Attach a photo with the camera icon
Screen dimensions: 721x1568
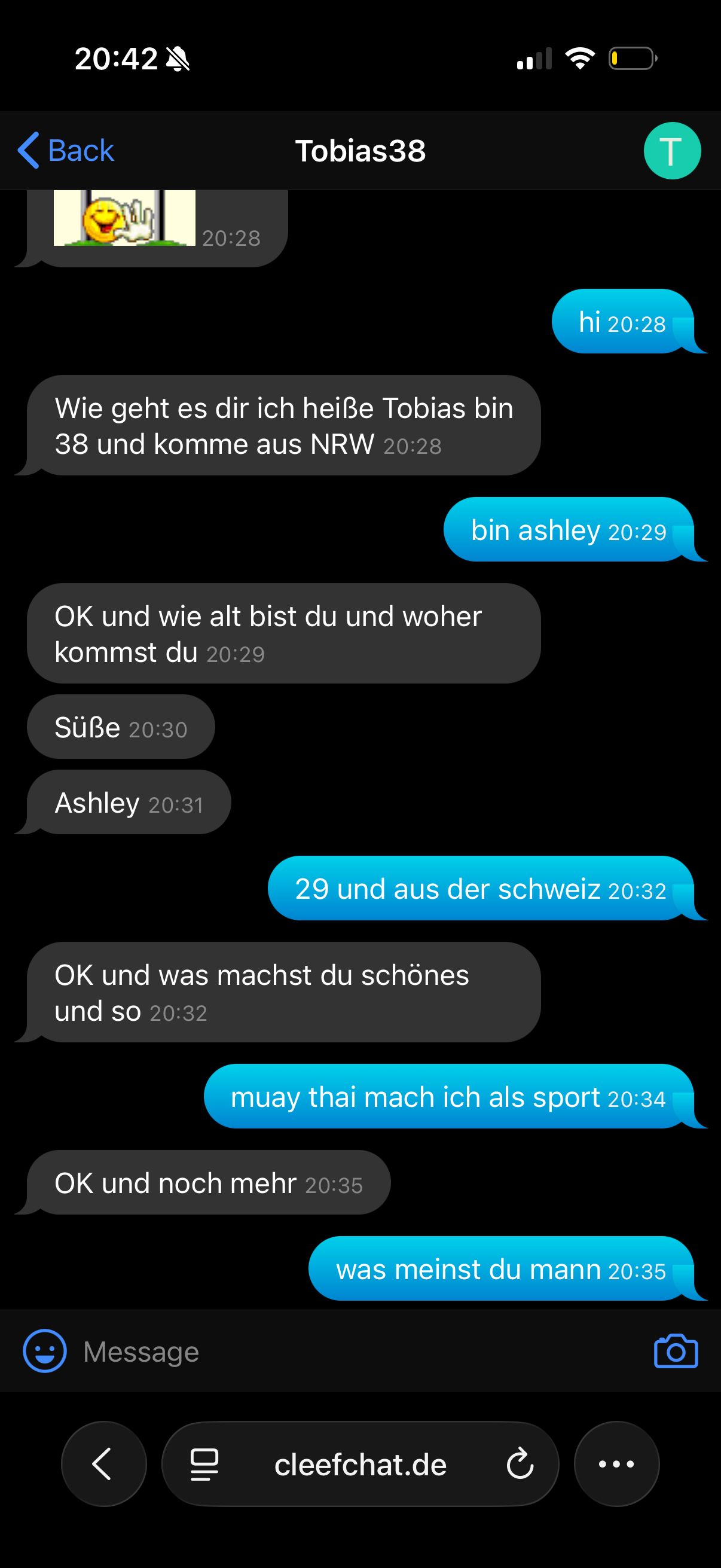tap(676, 1352)
